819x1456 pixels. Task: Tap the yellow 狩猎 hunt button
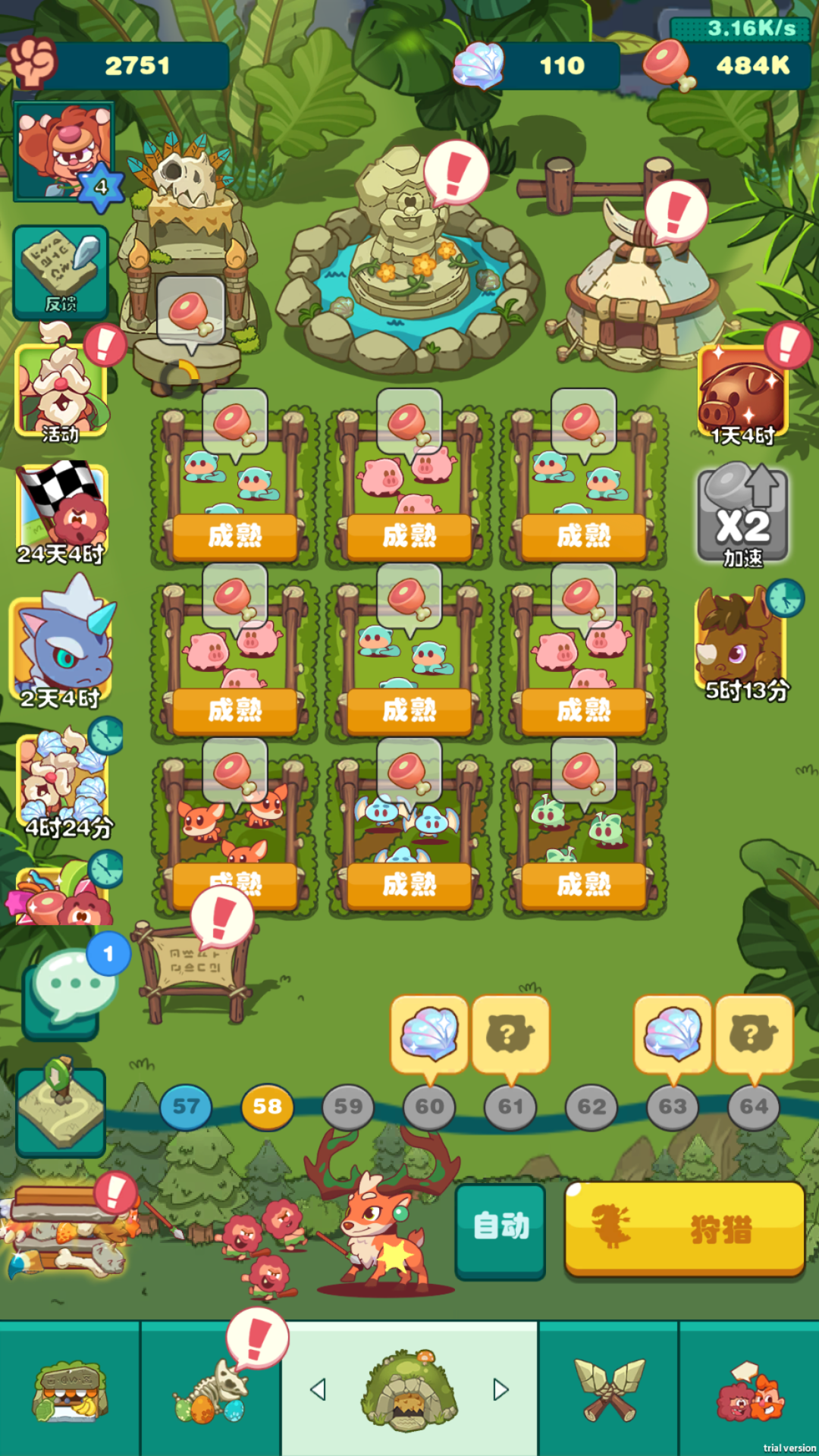[x=684, y=1228]
